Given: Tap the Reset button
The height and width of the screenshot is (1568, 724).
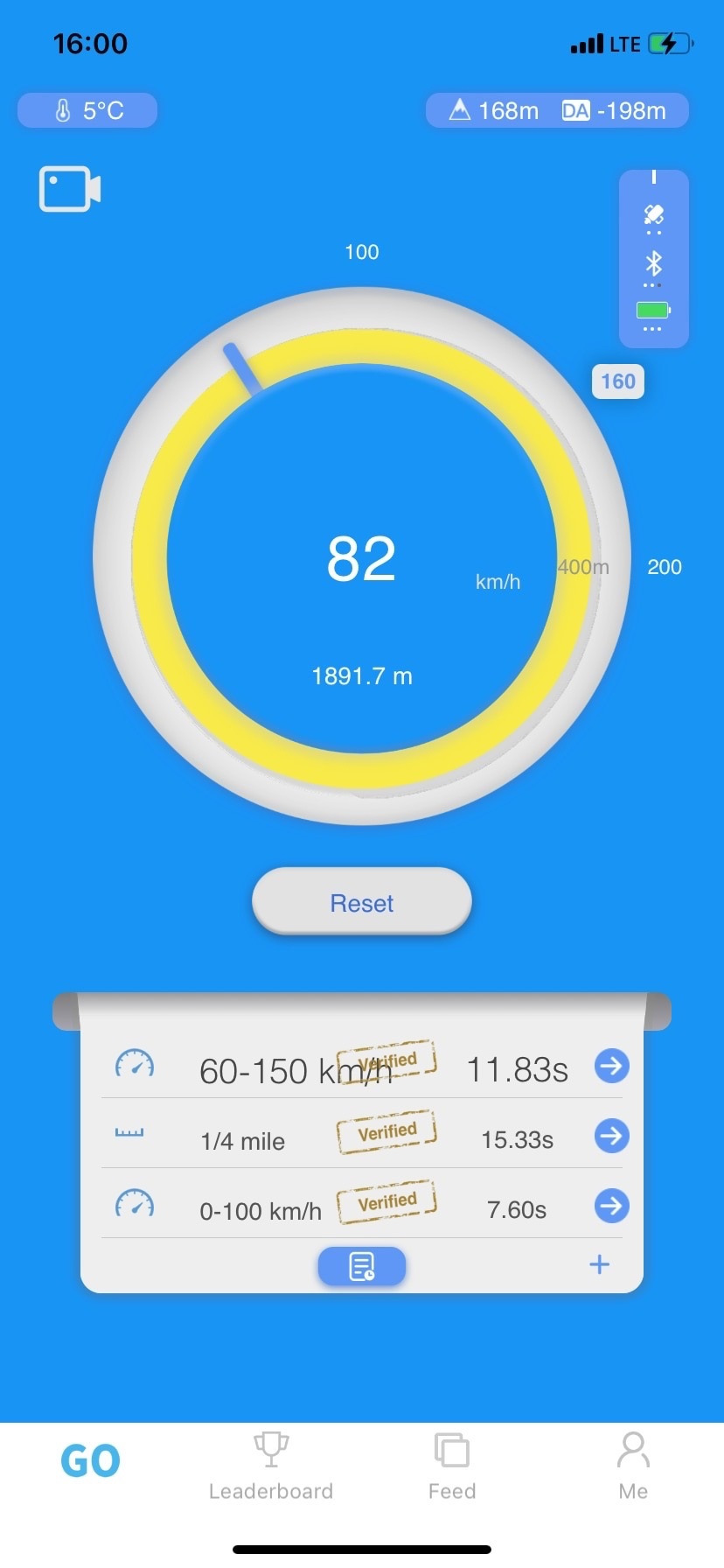Looking at the screenshot, I should click(x=362, y=902).
